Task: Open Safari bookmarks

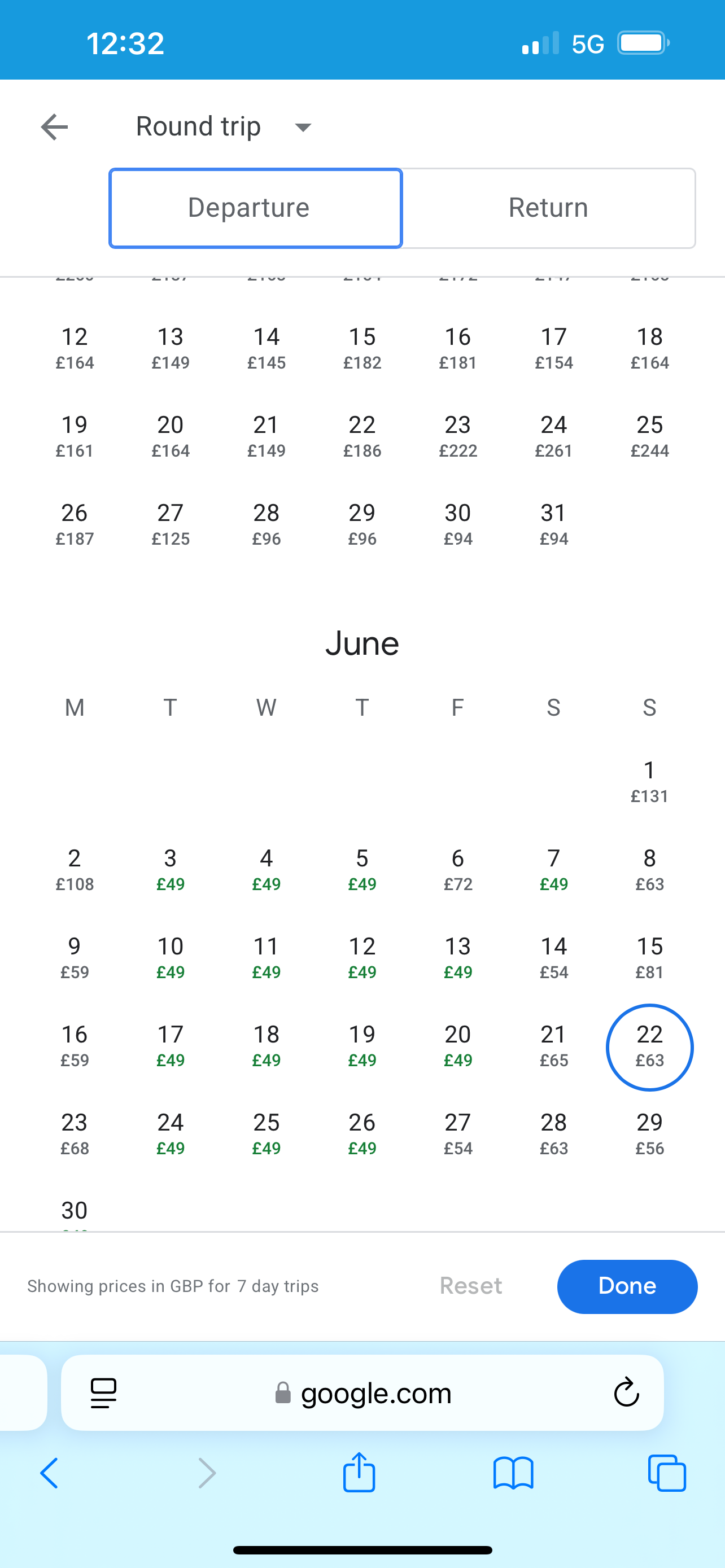Action: tap(513, 1474)
